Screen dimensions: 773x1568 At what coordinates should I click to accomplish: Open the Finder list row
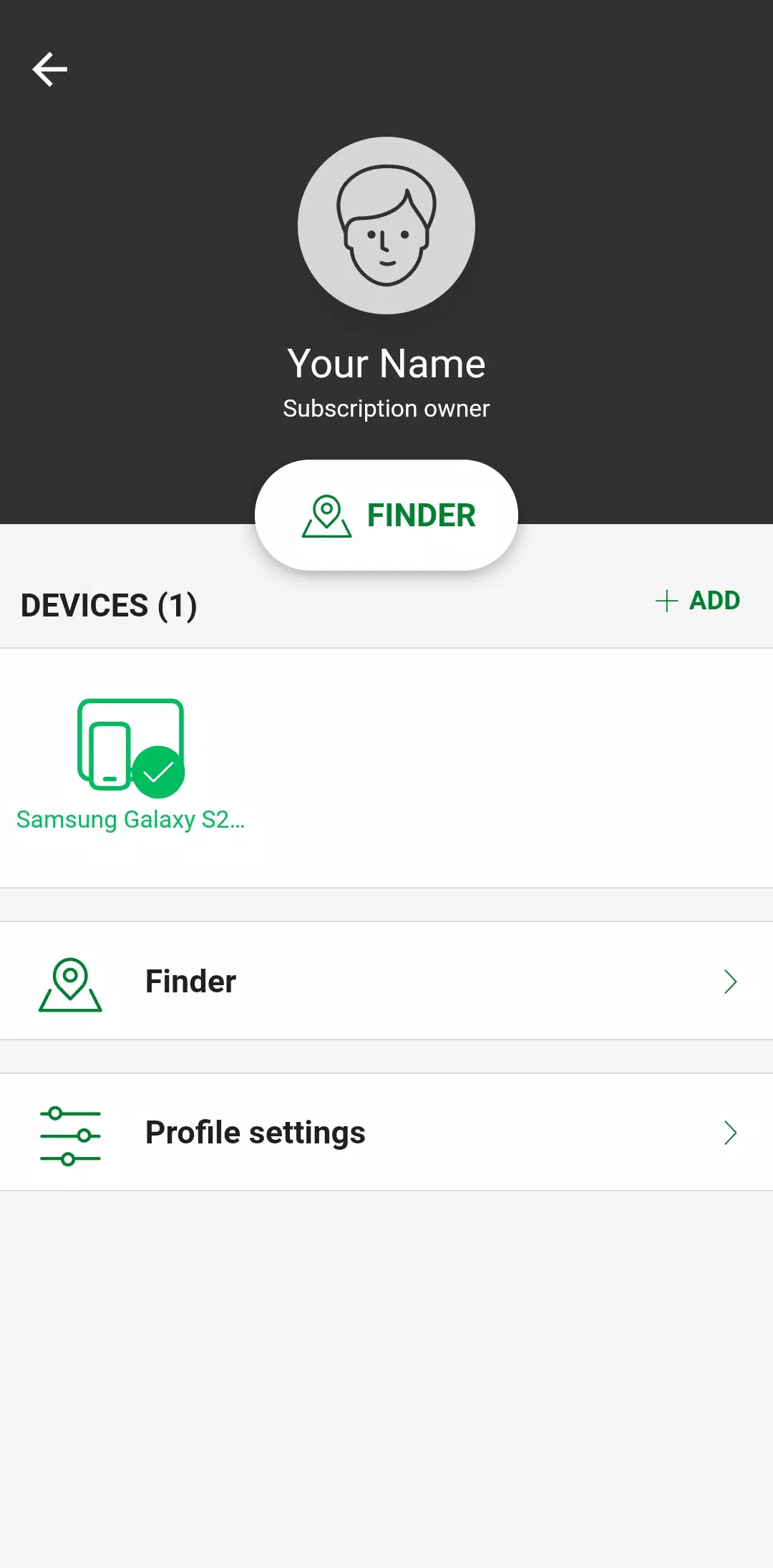pyautogui.click(x=386, y=981)
